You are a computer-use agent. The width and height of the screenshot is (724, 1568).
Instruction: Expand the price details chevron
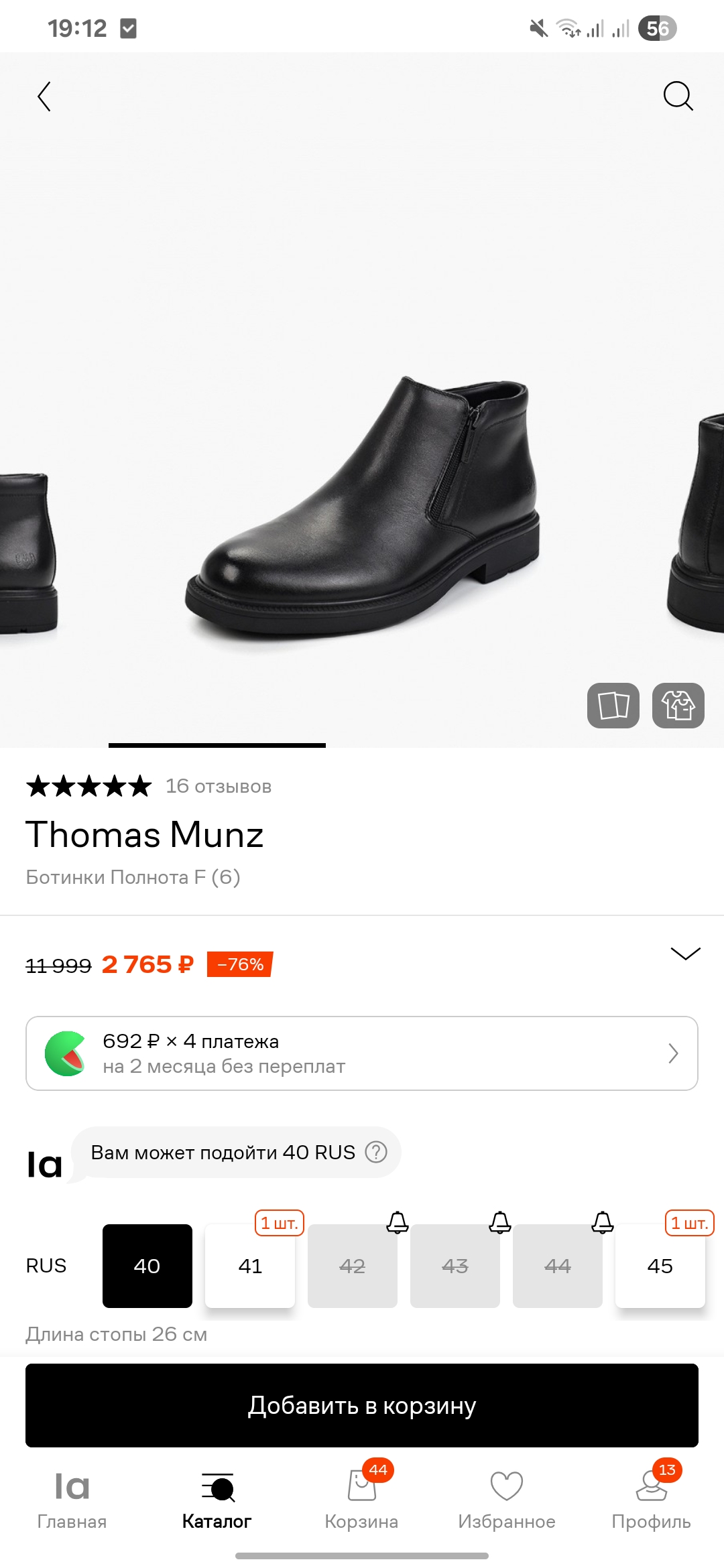(685, 953)
